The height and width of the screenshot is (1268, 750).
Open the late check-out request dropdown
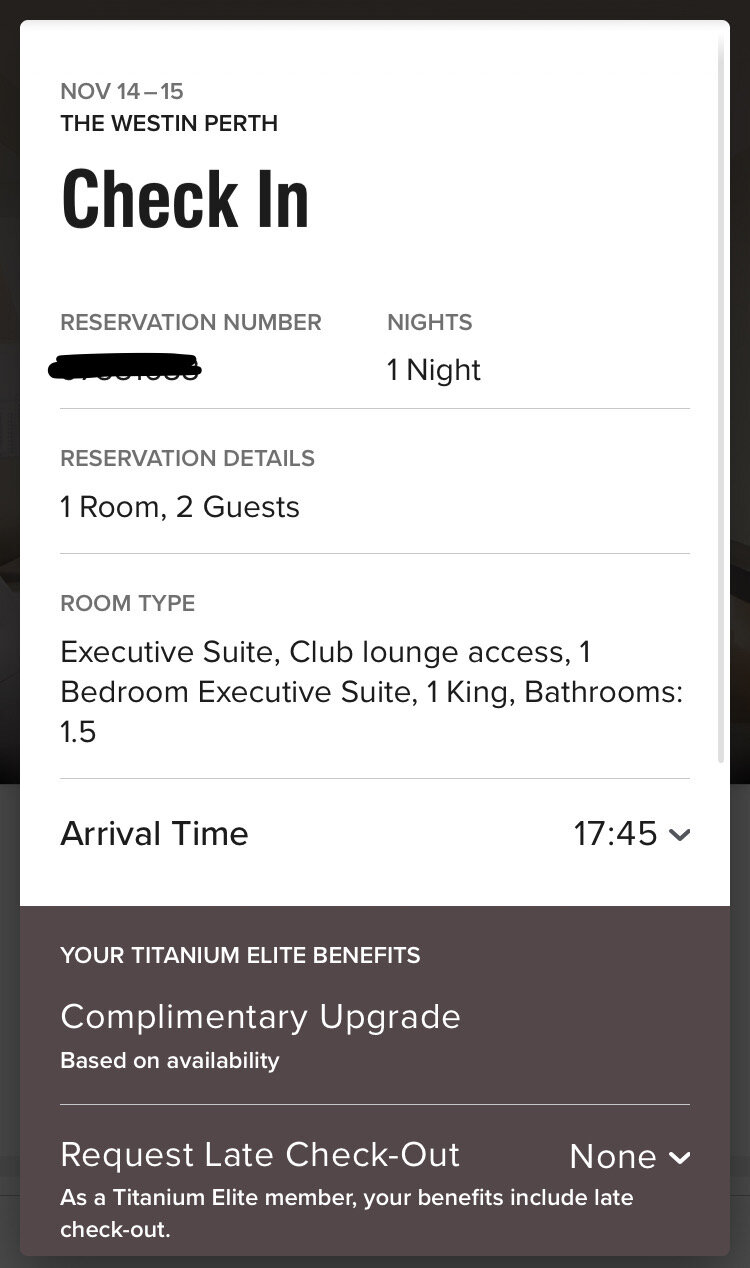630,1157
